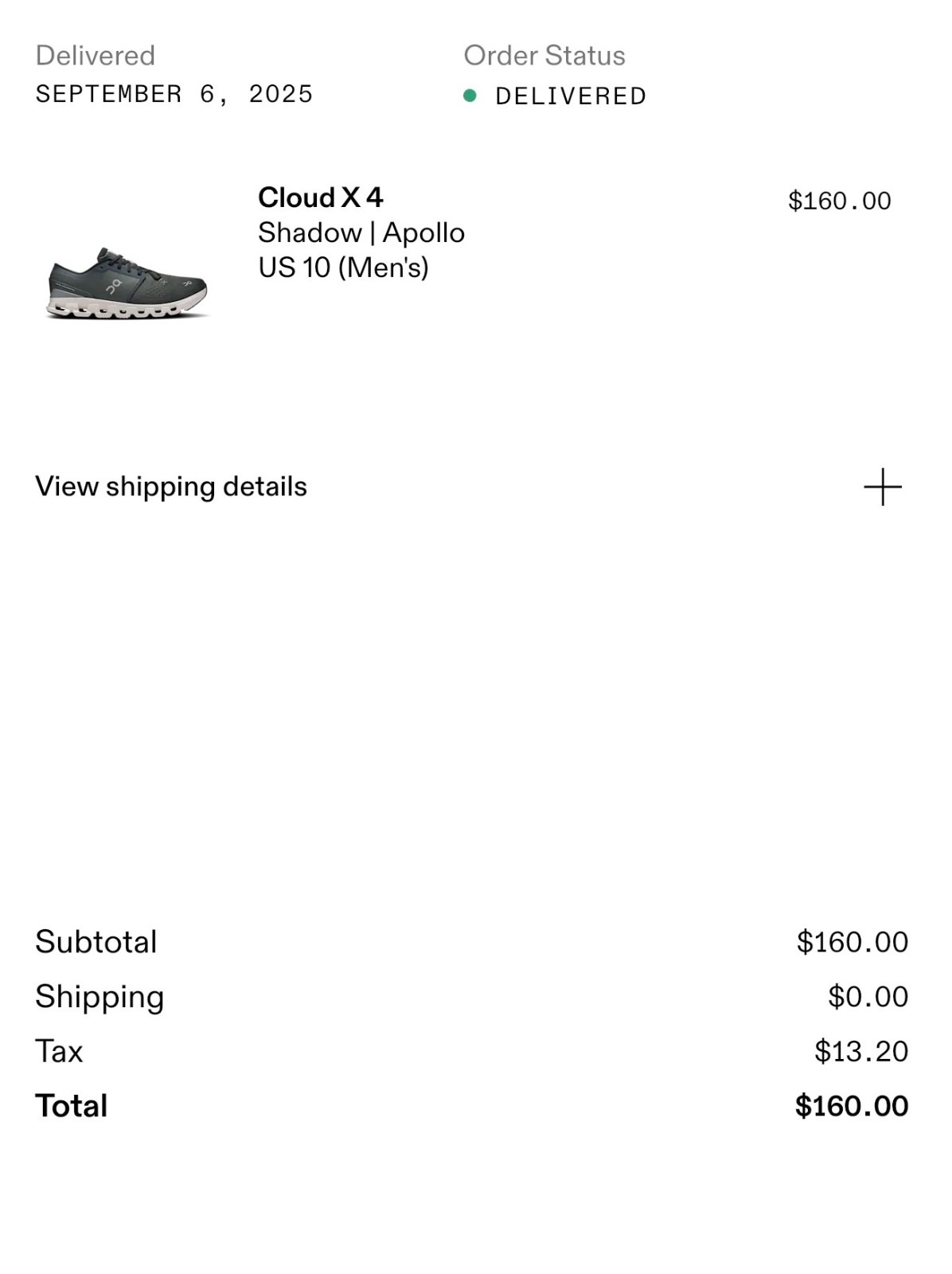Click the bold Total label
This screenshot has height=1274, width=952.
point(71,1104)
